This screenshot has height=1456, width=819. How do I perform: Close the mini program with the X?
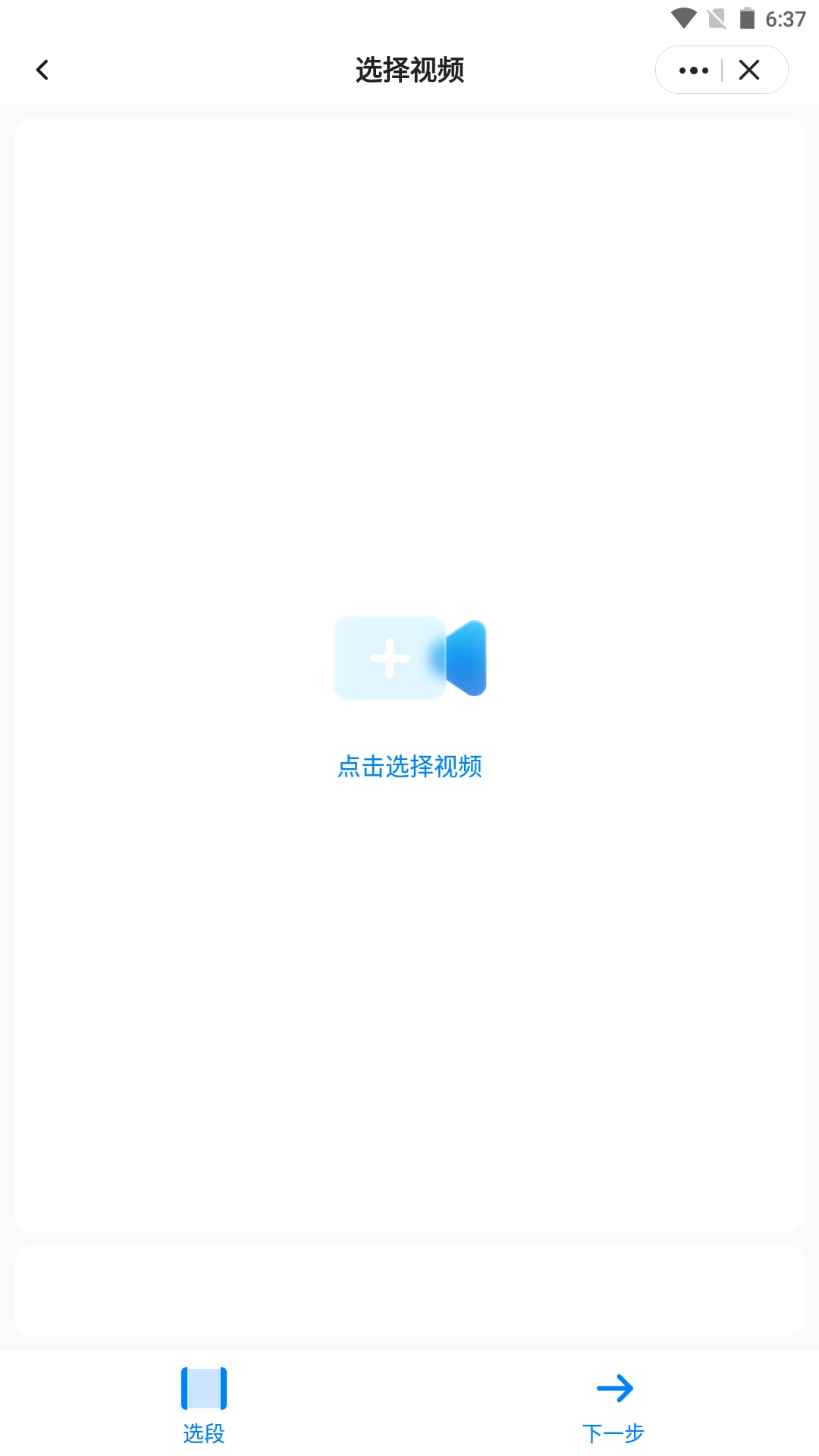(x=749, y=71)
